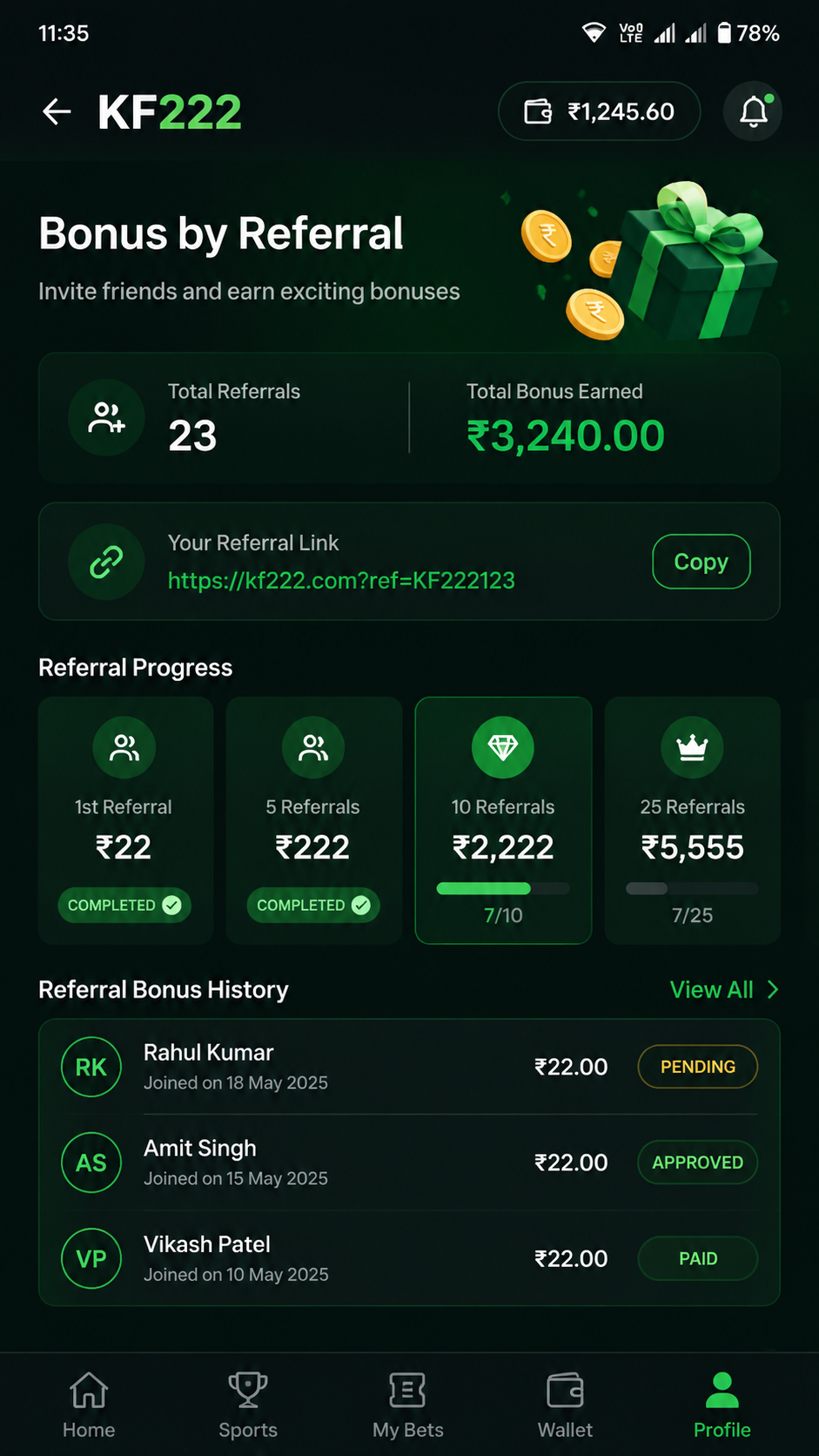Copy the referral link
Image resolution: width=819 pixels, height=1456 pixels.
point(701,562)
